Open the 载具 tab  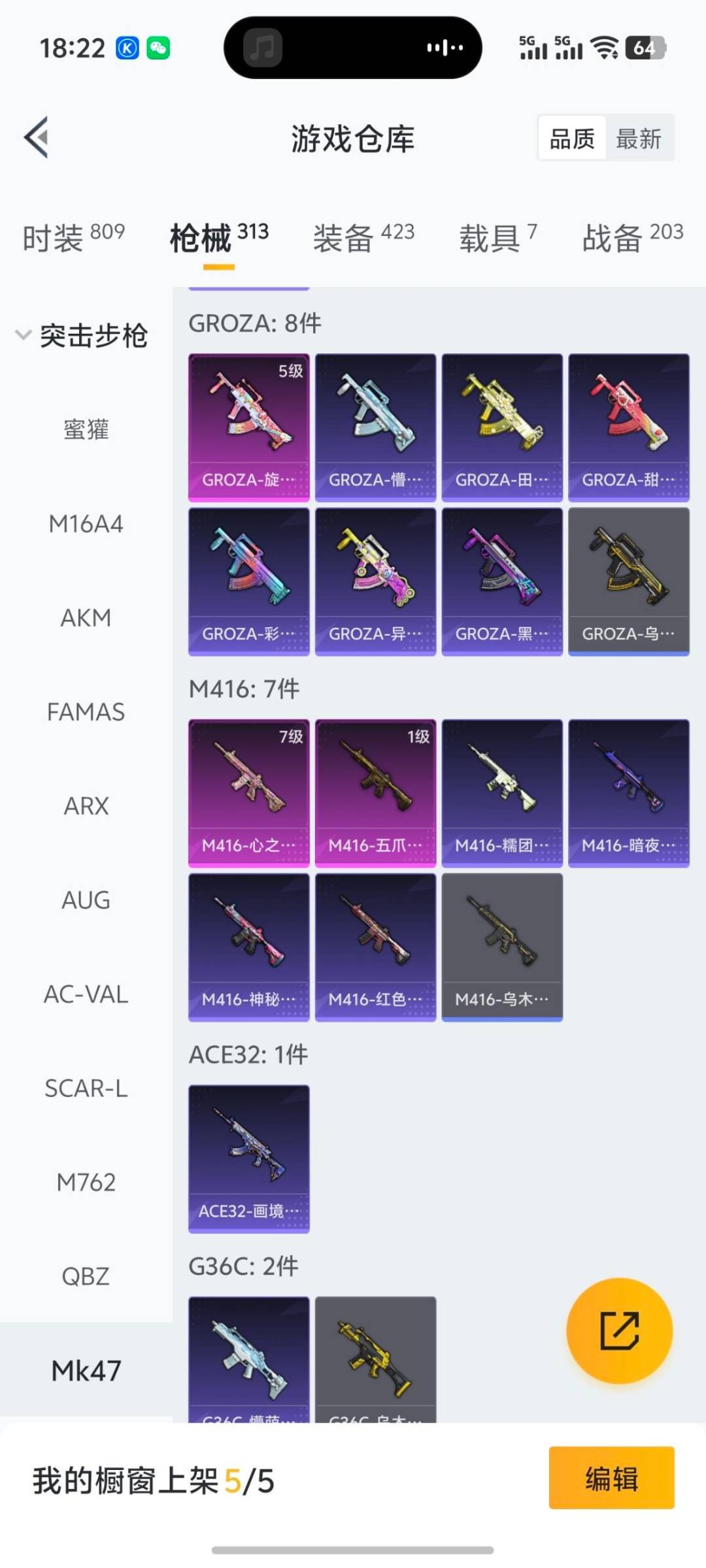497,237
